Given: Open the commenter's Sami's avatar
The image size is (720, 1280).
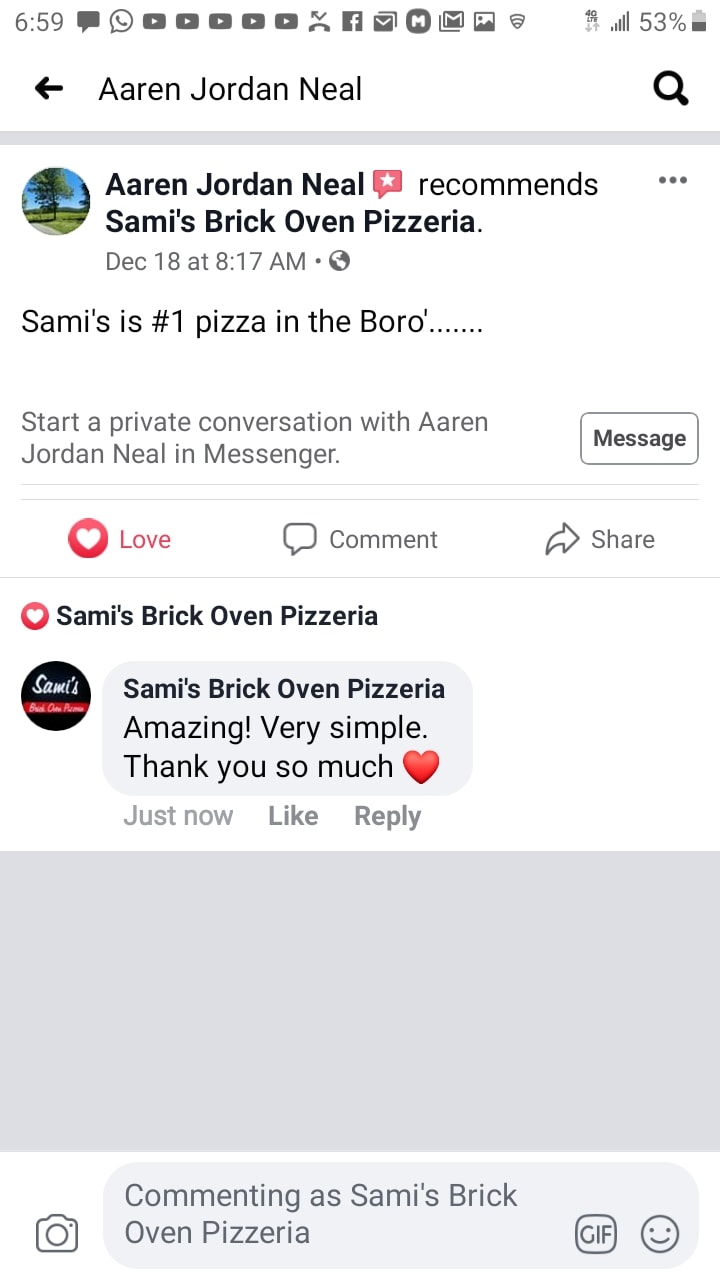Looking at the screenshot, I should click(56, 696).
